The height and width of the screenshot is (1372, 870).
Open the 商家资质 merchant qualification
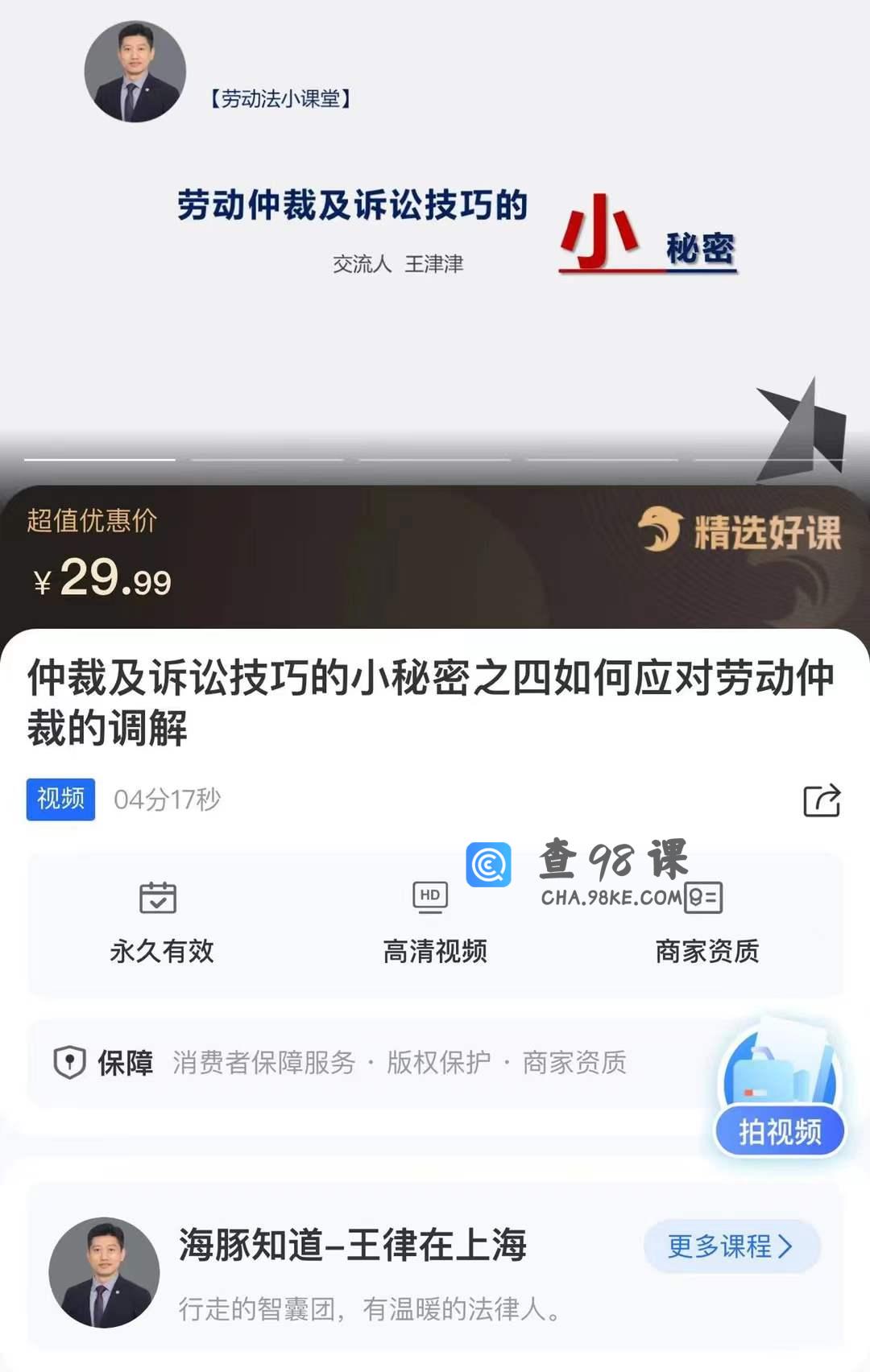pos(706,924)
